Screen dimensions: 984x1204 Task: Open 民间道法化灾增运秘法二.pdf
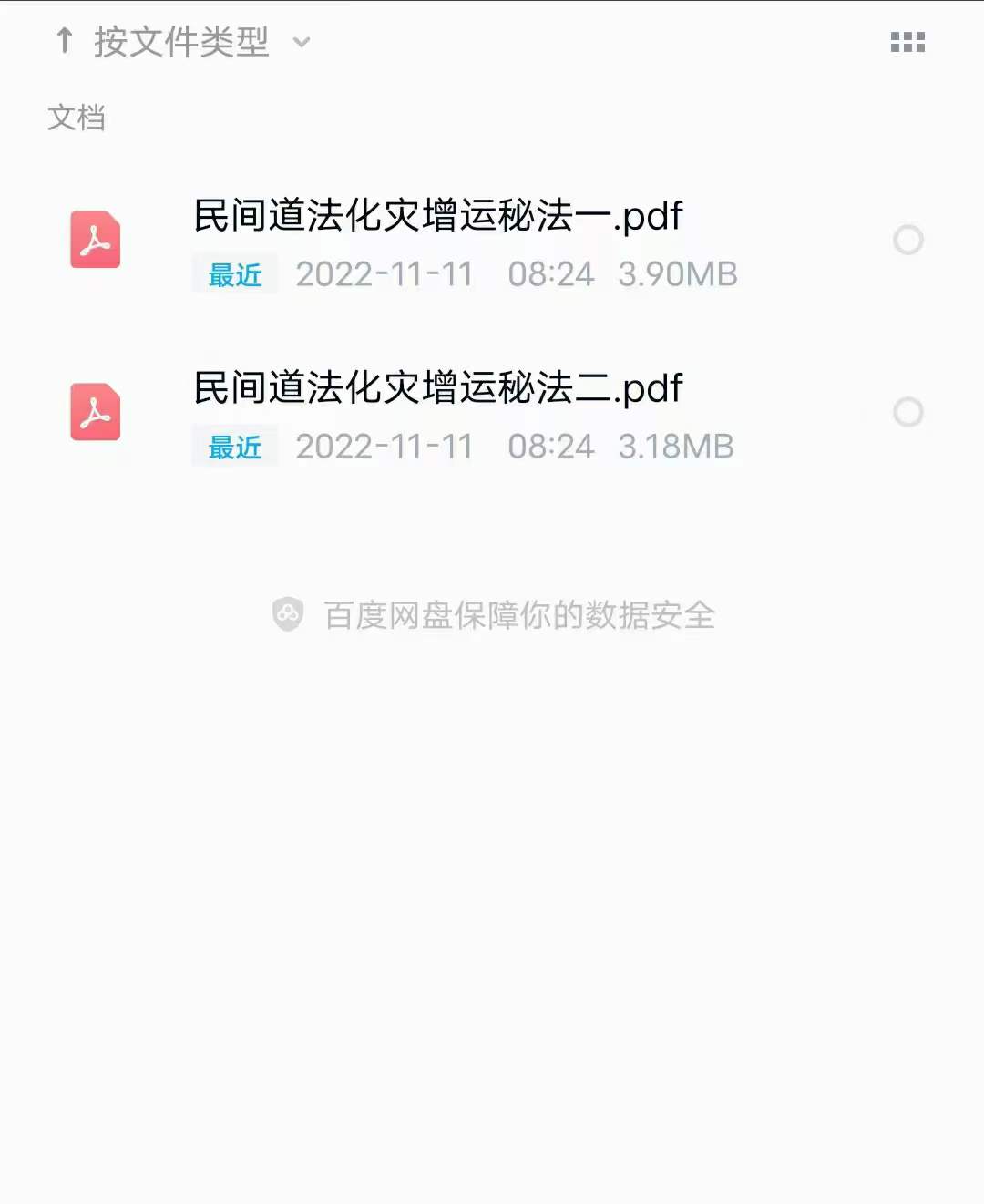437,389
